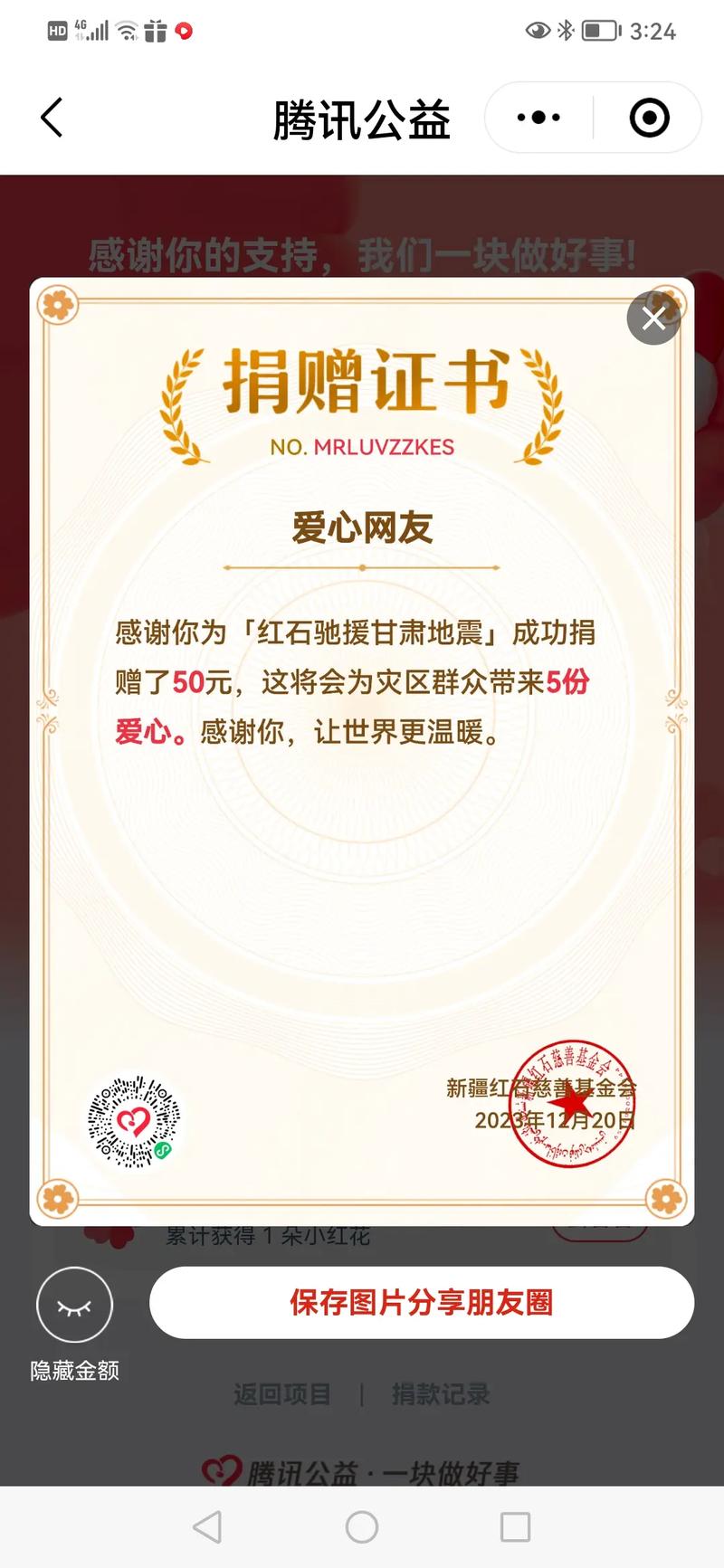The width and height of the screenshot is (724, 1568).
Task: Tap the system home button
Action: pos(362,1527)
